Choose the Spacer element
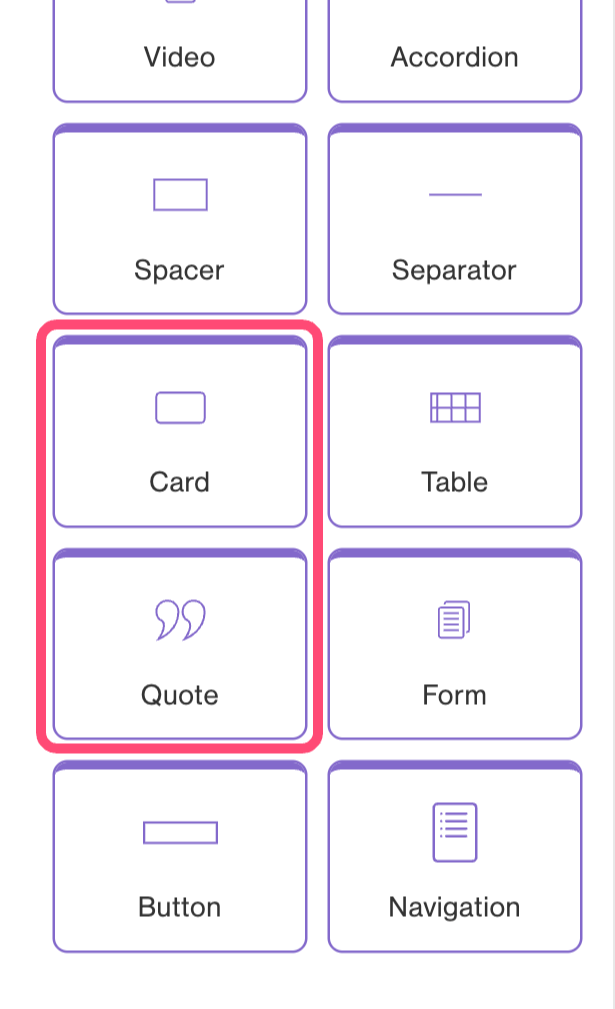This screenshot has height=1009, width=615. point(180,220)
